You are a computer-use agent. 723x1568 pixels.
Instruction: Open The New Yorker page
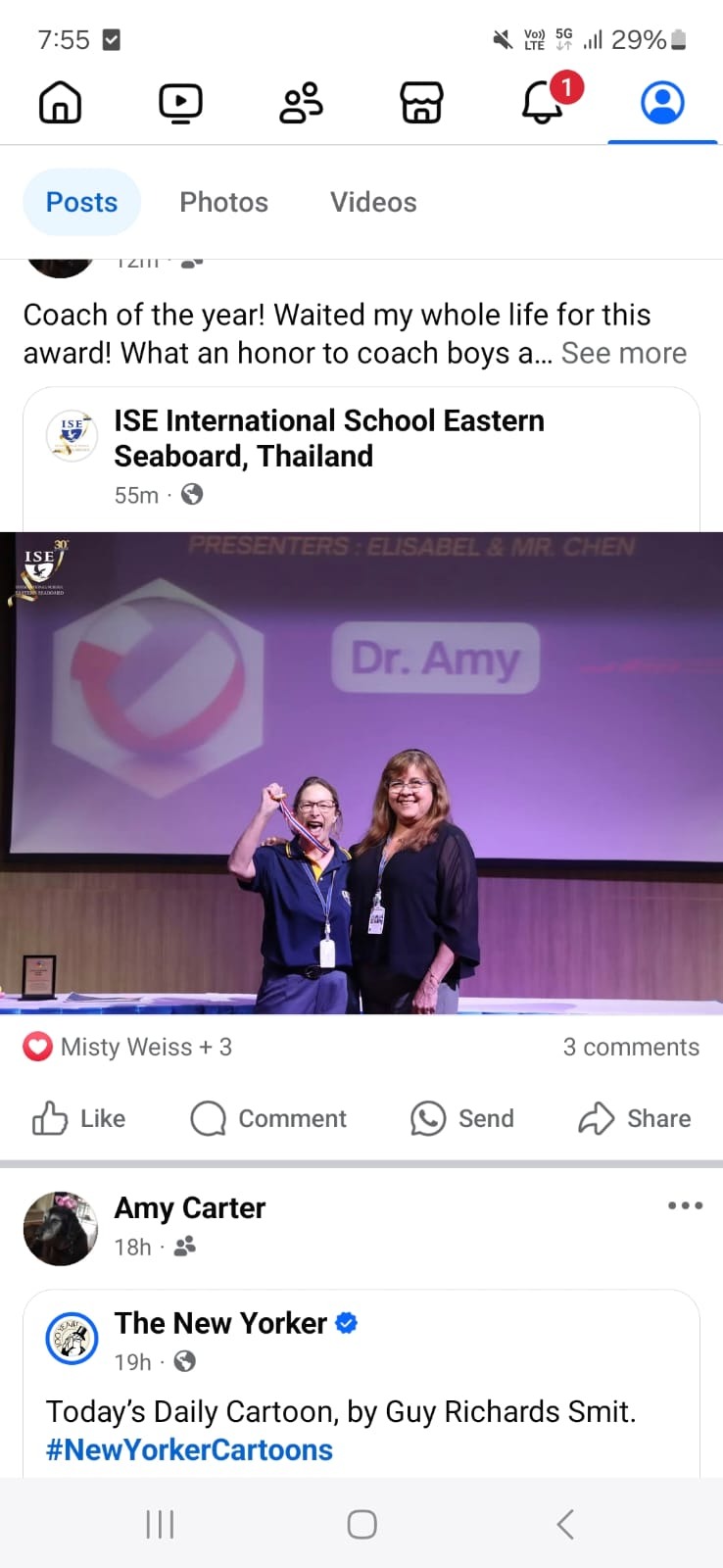point(220,1323)
